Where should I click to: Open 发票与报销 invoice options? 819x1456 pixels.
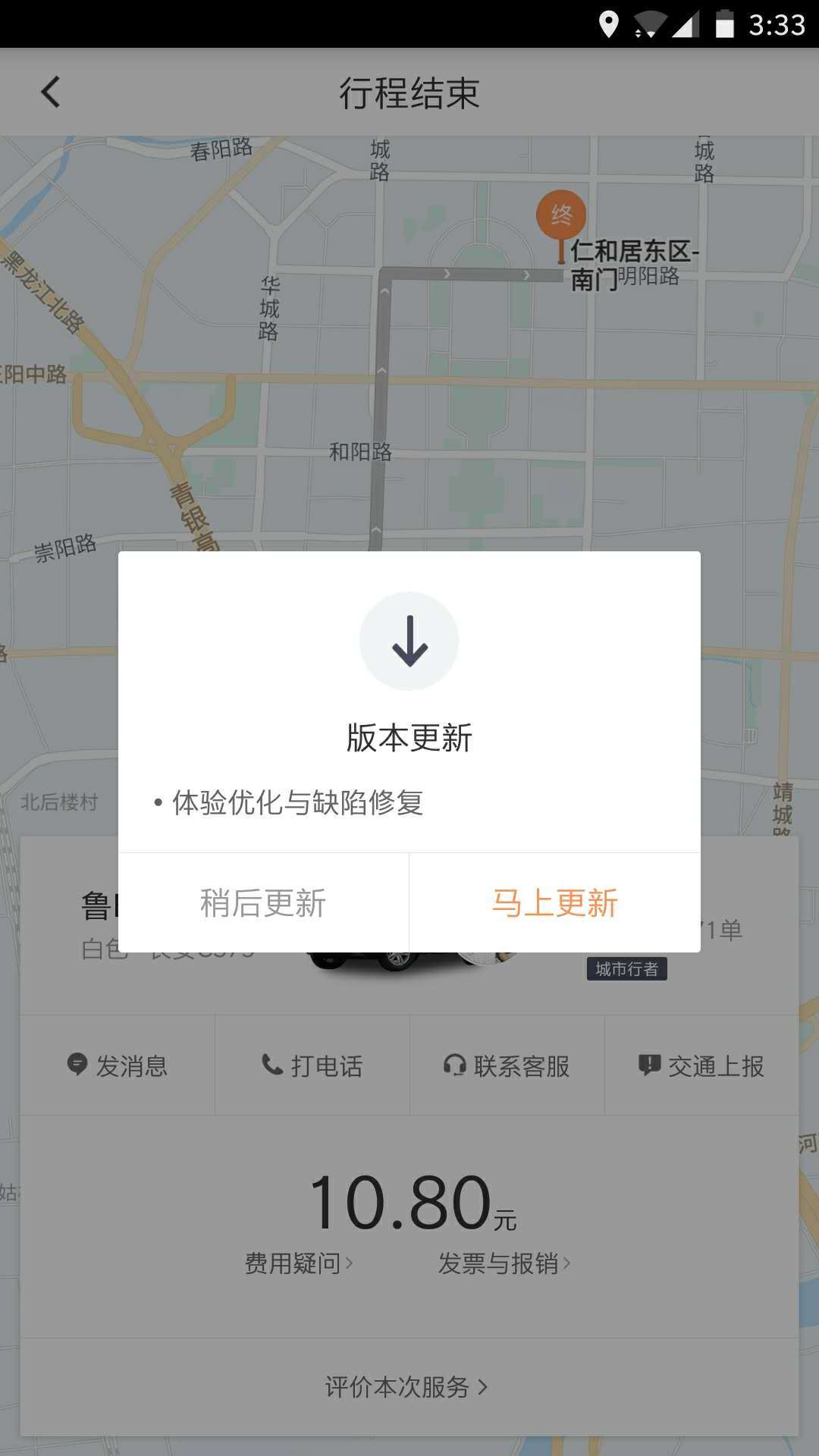[504, 1263]
